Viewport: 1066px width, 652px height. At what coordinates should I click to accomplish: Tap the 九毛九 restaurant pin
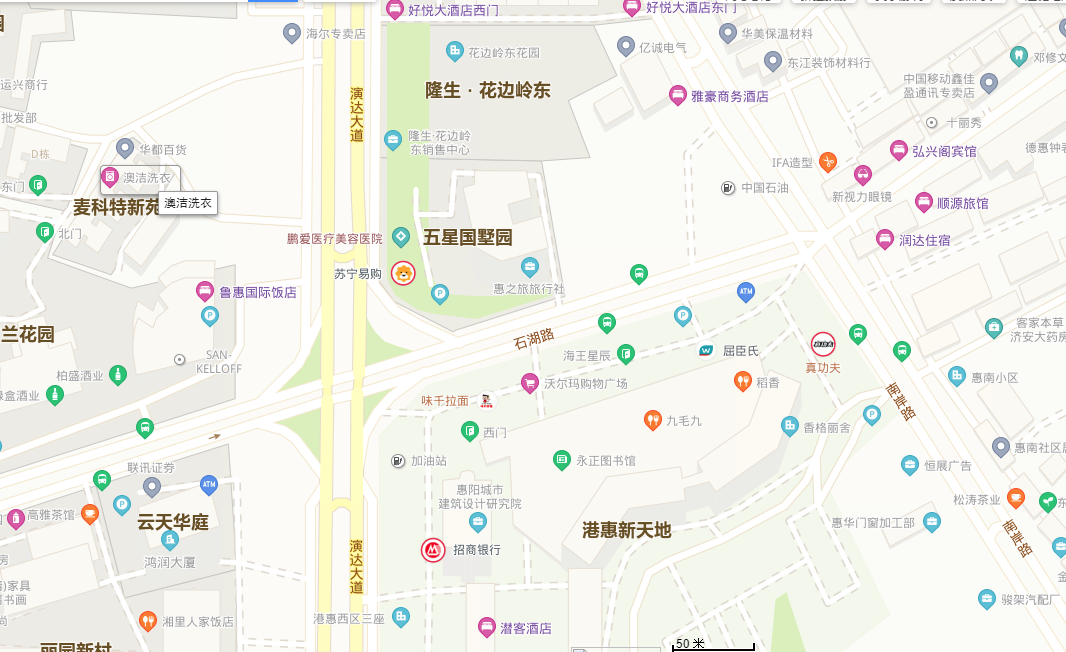pyautogui.click(x=652, y=420)
